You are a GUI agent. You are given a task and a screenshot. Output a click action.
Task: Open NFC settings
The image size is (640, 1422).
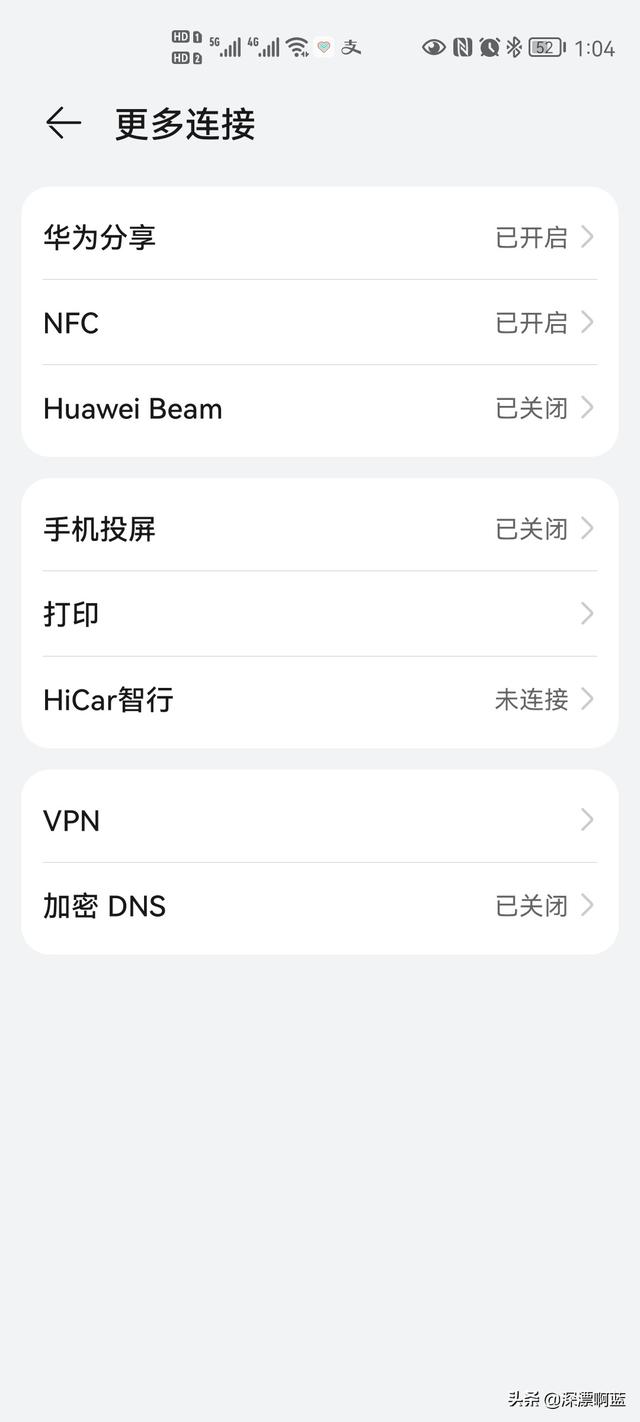(319, 323)
